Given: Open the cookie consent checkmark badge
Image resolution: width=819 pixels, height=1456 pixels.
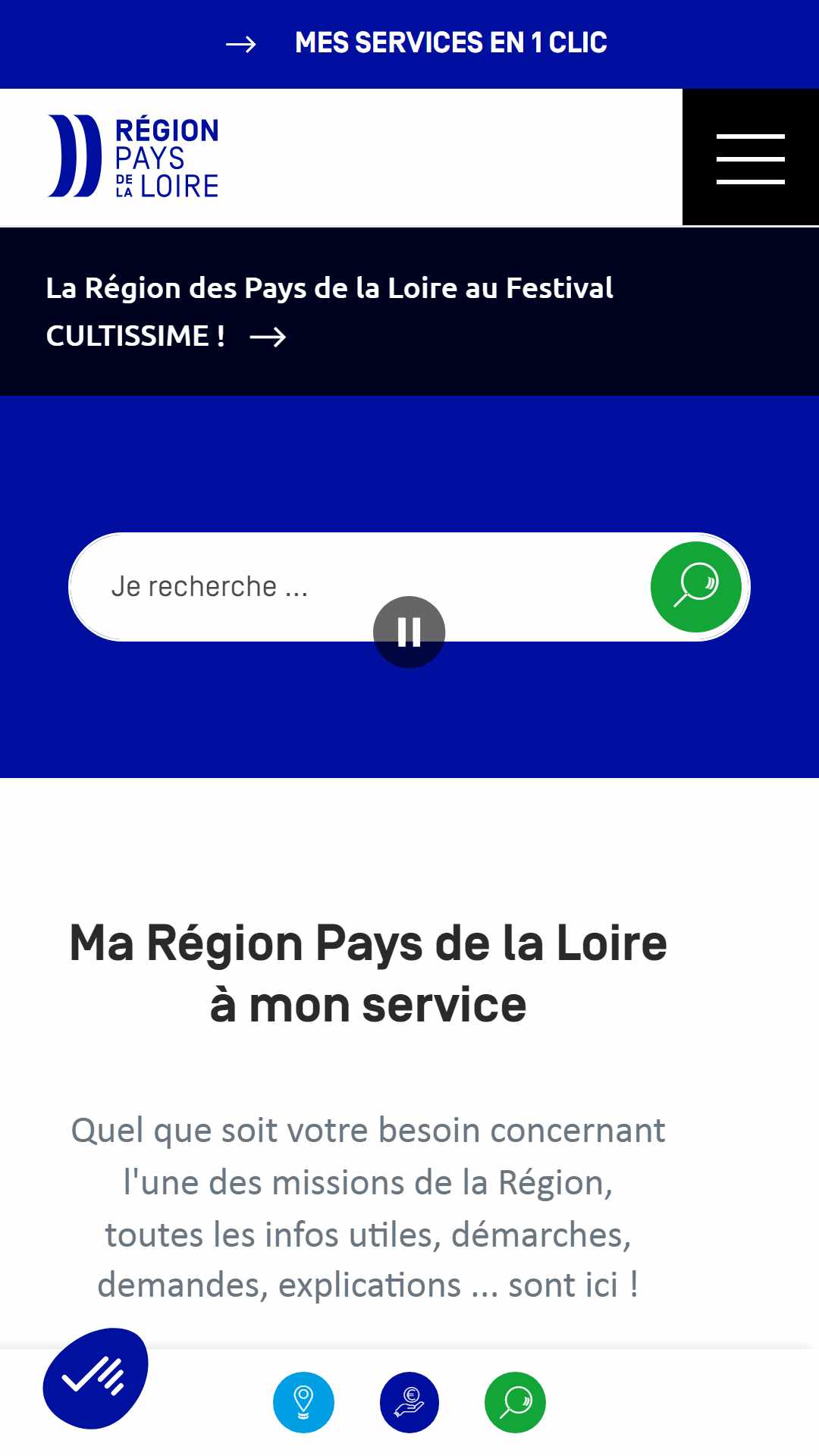Looking at the screenshot, I should coord(96,1379).
